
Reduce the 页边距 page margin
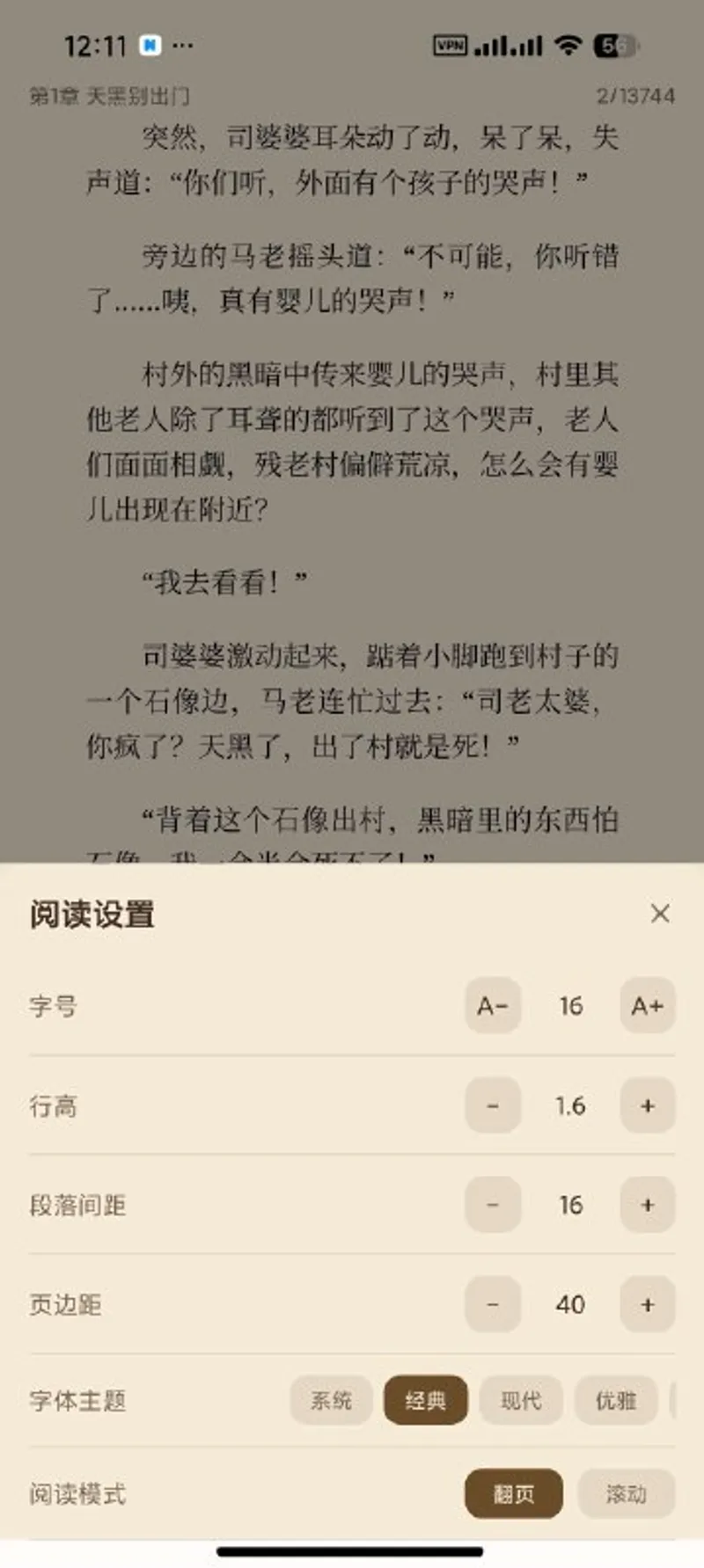(x=493, y=1304)
